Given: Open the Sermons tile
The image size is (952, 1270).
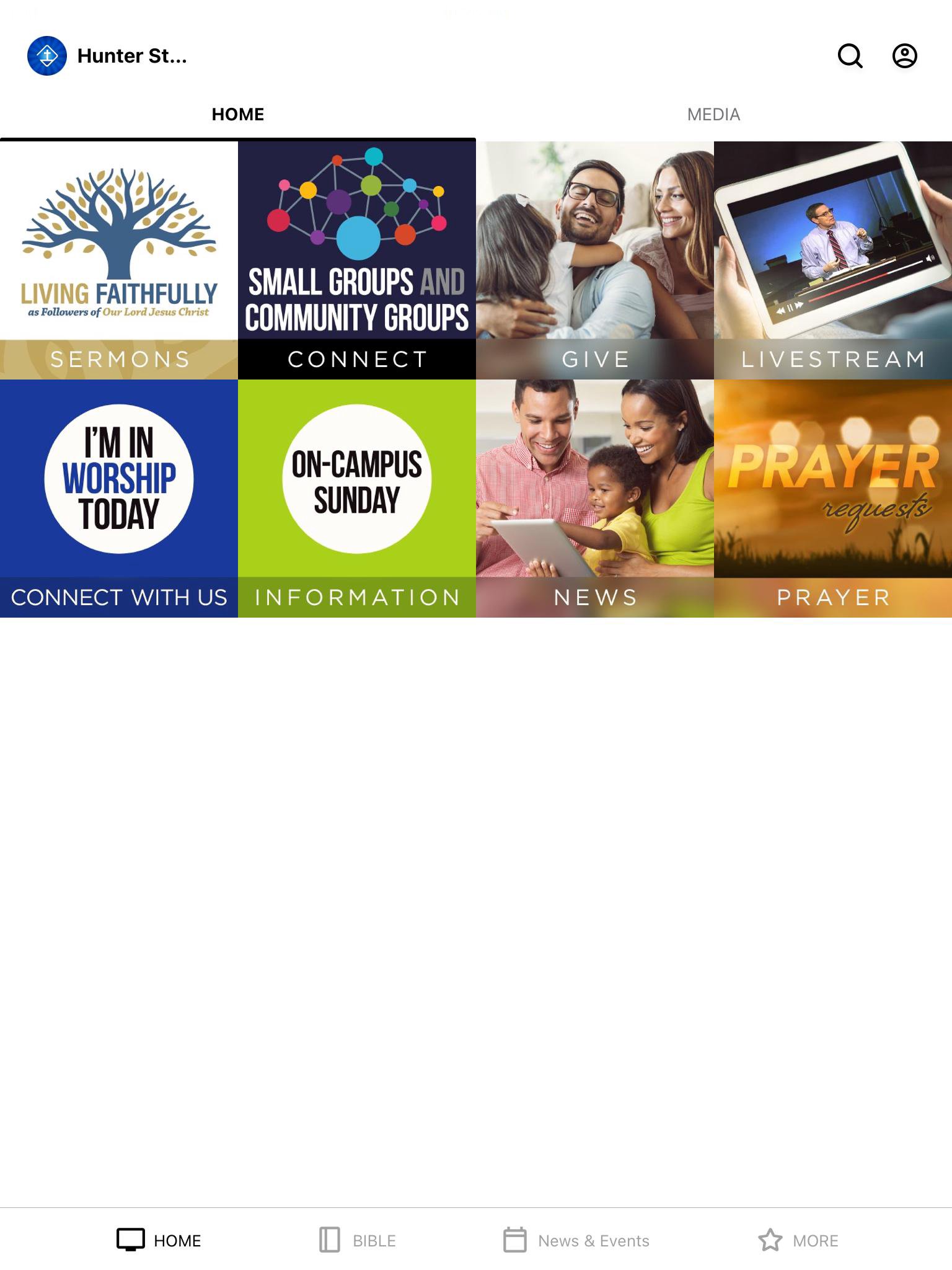Looking at the screenshot, I should [x=119, y=260].
